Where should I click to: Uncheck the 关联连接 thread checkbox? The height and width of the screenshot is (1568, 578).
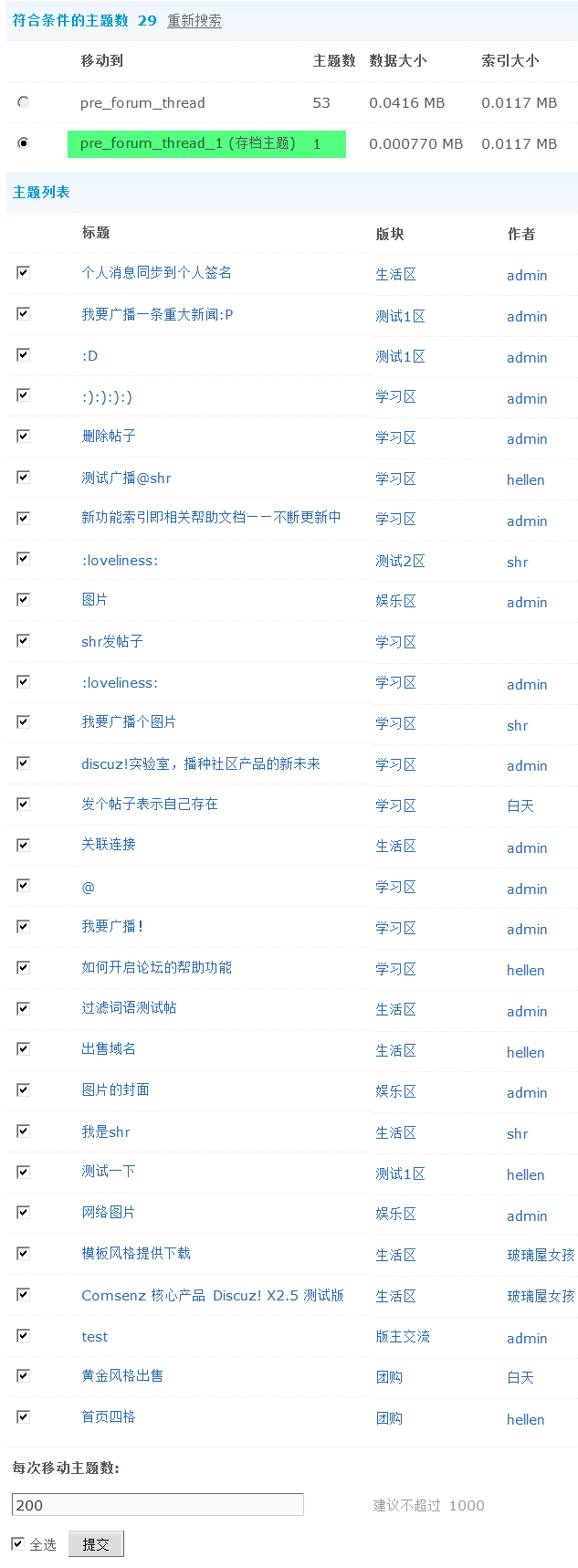click(23, 845)
